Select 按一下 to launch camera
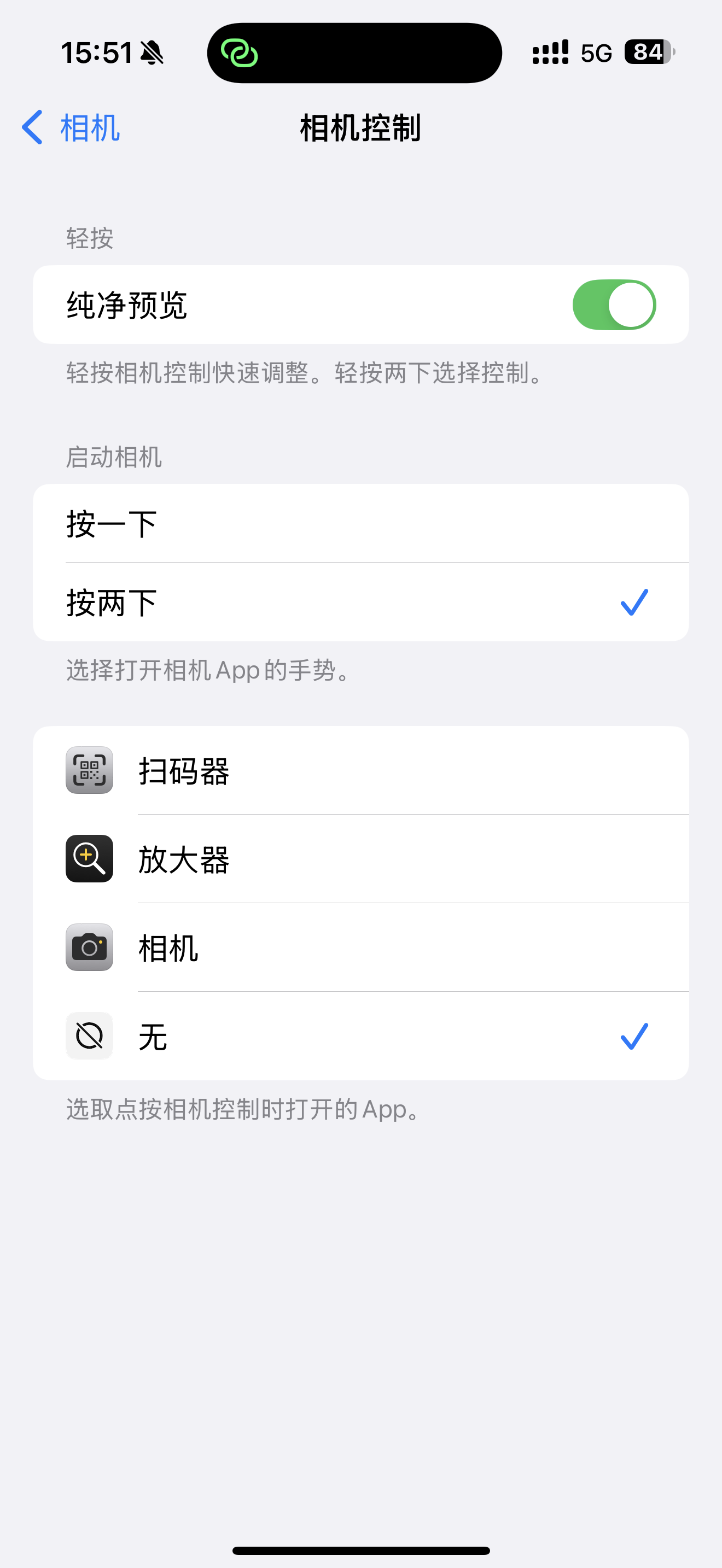The height and width of the screenshot is (1568, 722). coord(361,523)
